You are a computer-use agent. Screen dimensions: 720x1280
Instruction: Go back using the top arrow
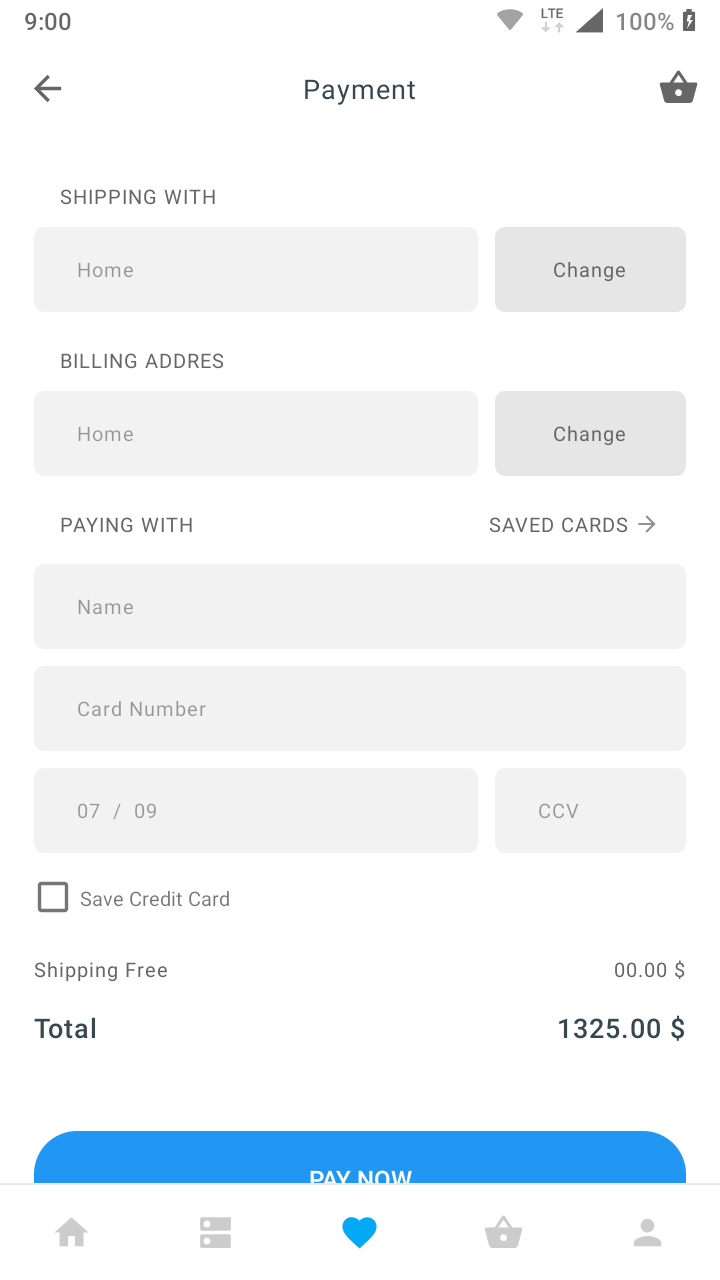pos(48,89)
